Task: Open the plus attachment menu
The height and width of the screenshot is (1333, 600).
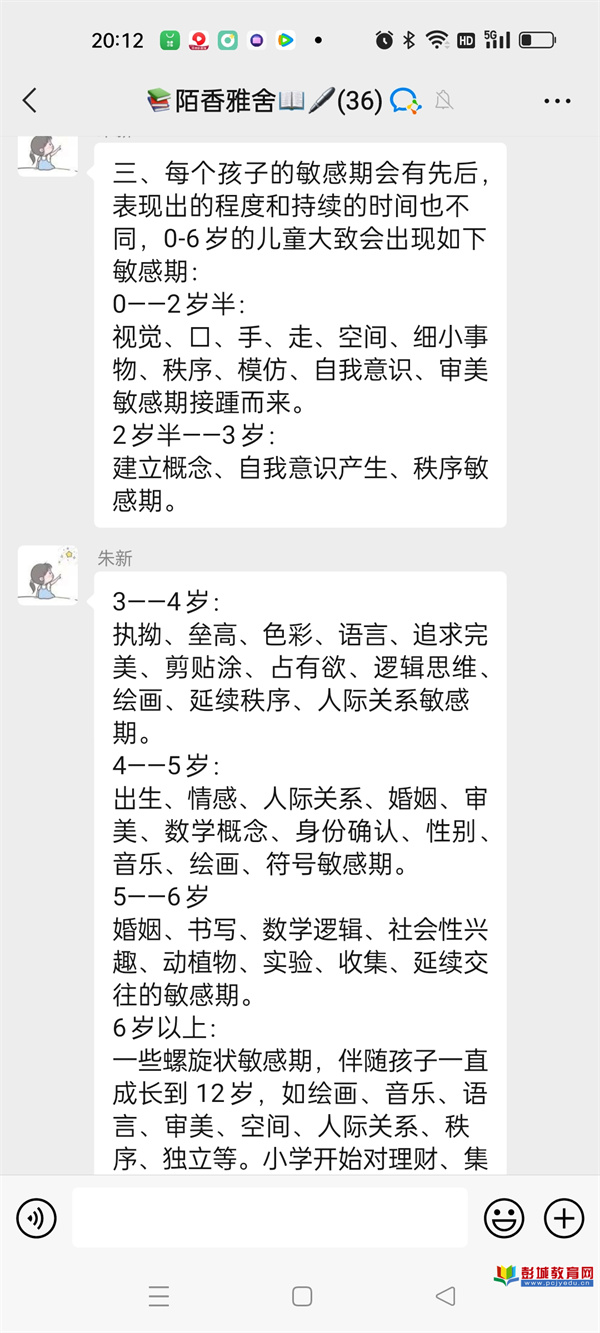Action: pos(563,1217)
